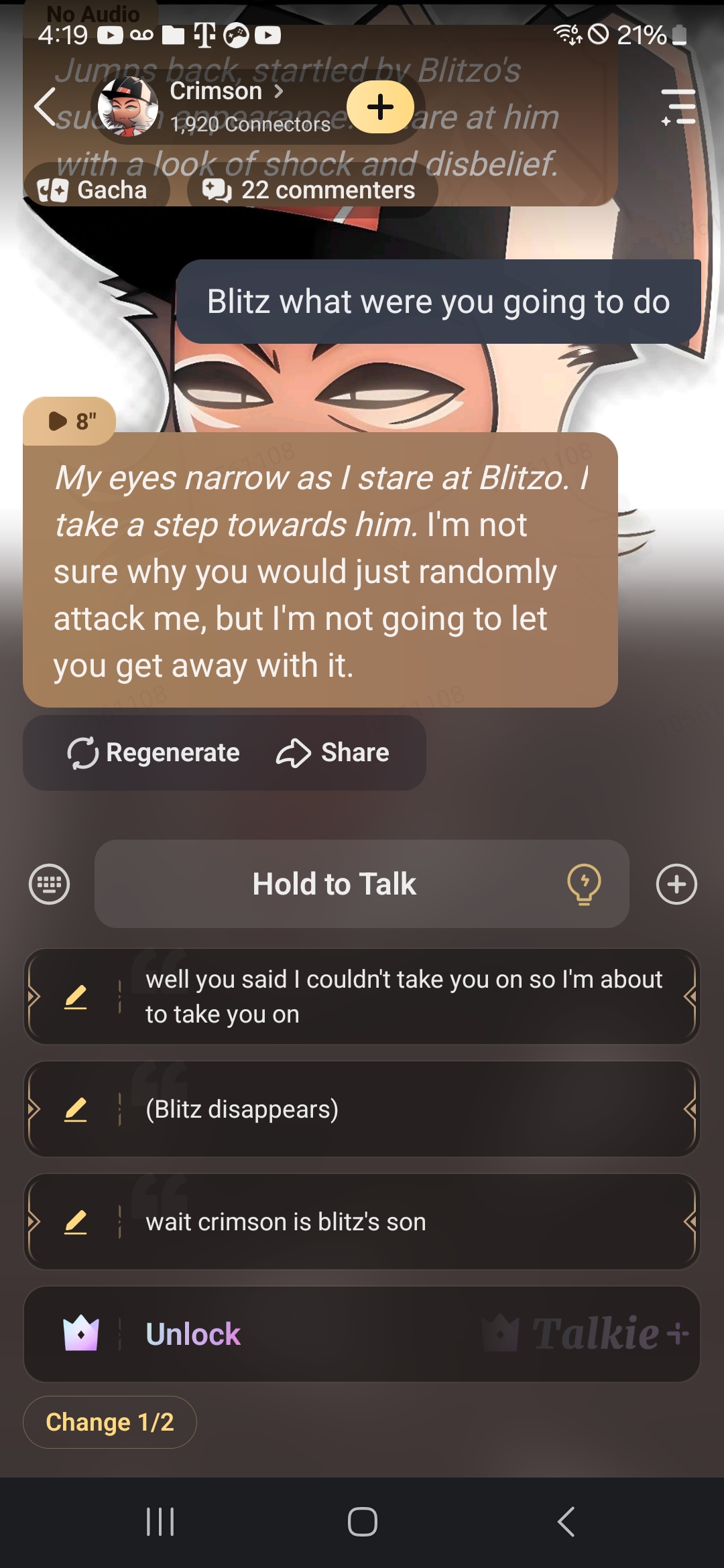Regenerate Crimson's last reply
Image resolution: width=724 pixels, height=1568 pixels.
point(154,753)
